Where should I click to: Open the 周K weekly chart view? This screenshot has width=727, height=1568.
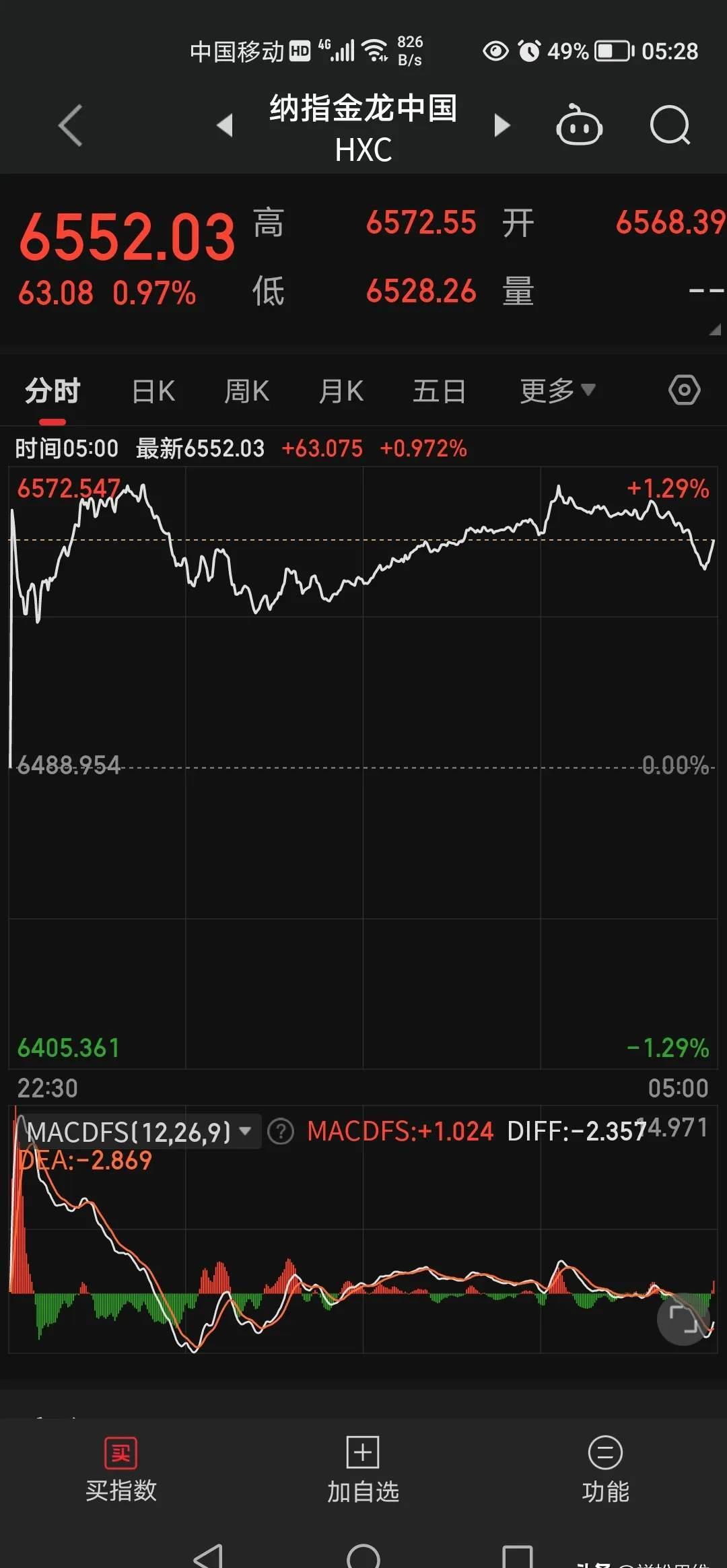pyautogui.click(x=246, y=389)
